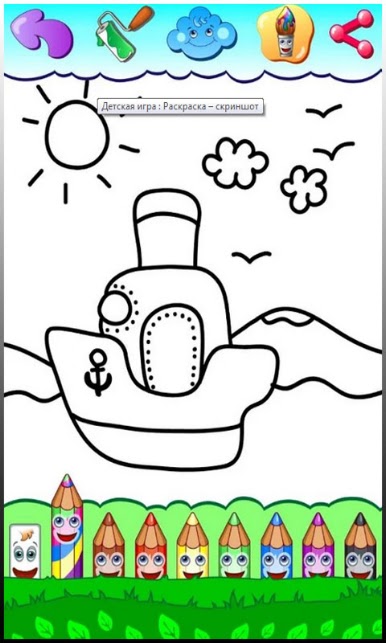Choose the black pencil
This screenshot has width=386, height=643.
tap(360, 546)
